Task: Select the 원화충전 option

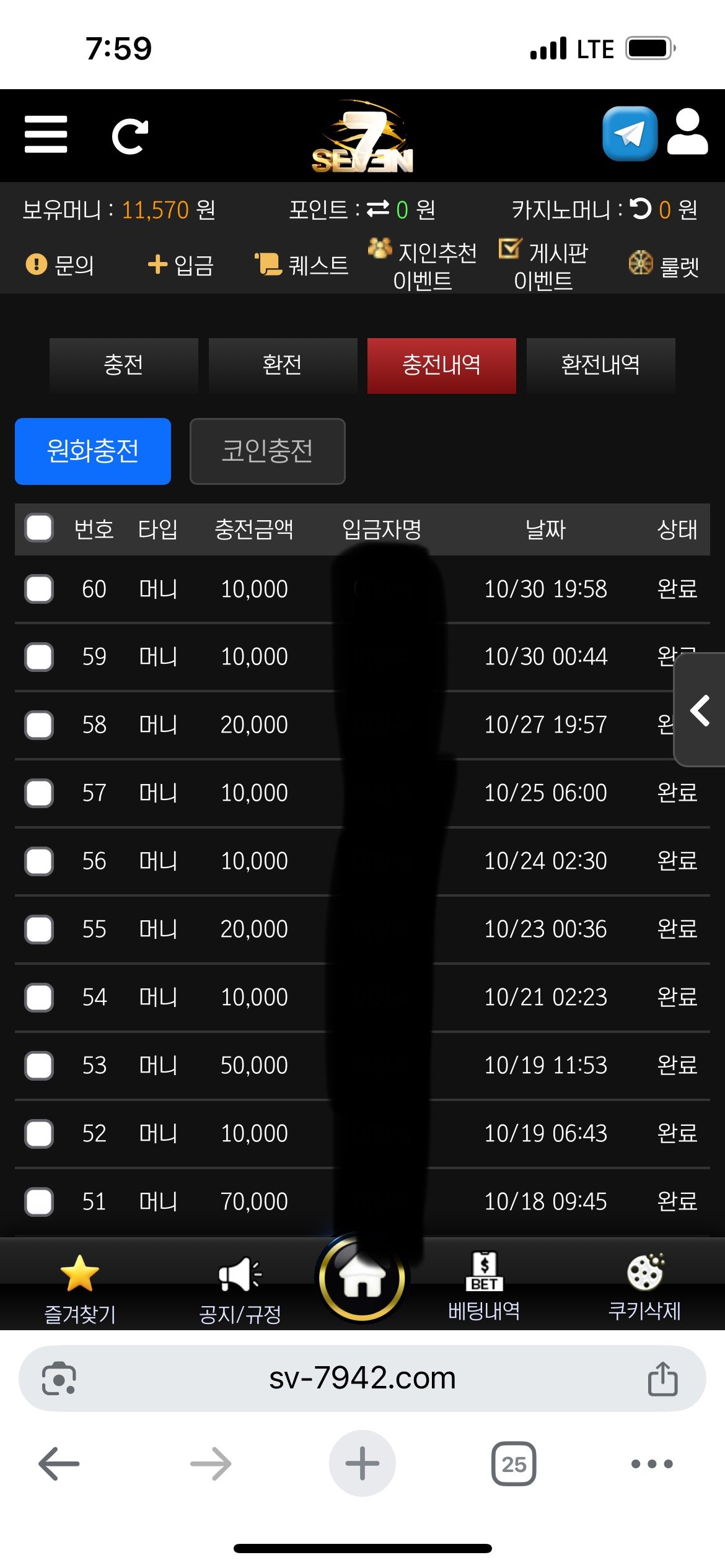Action: coord(93,451)
